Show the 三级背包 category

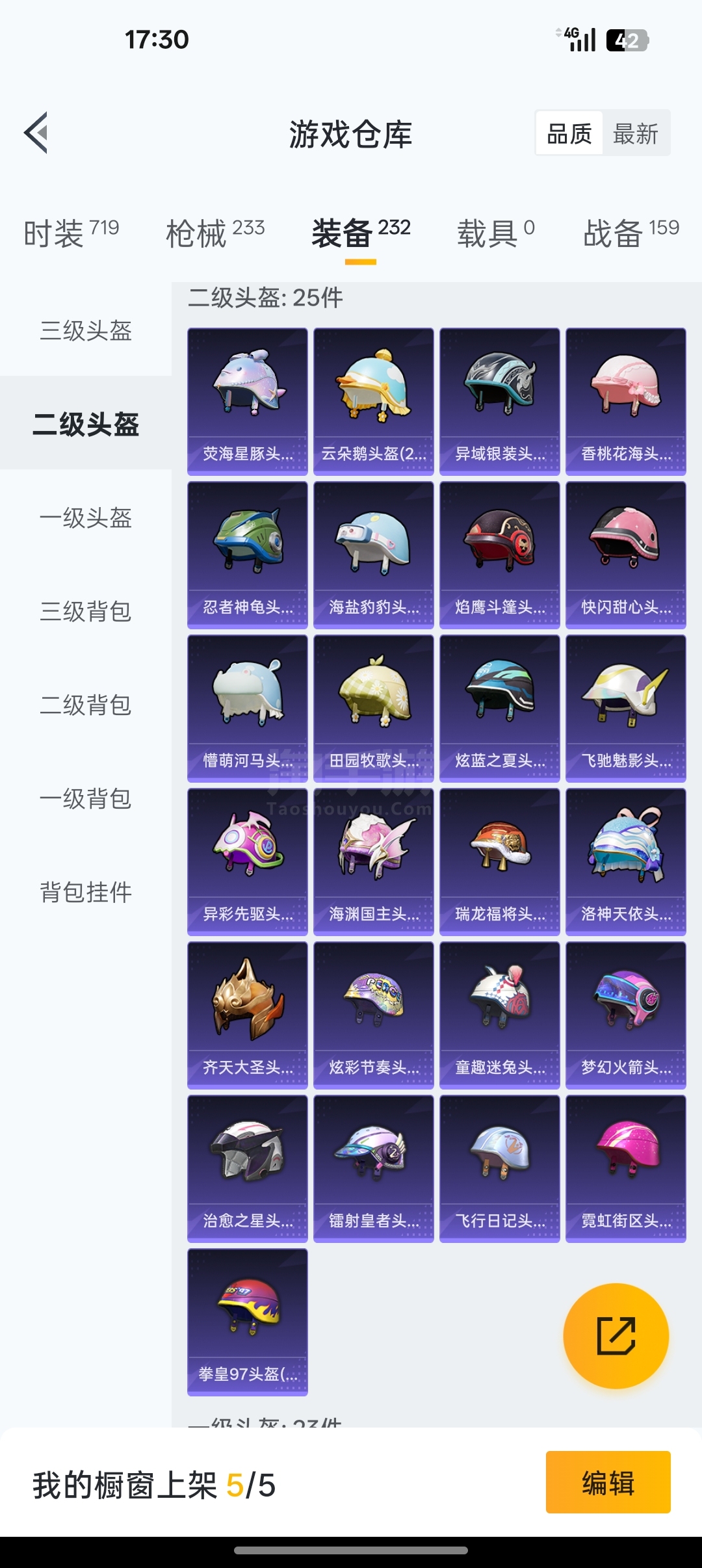coord(86,611)
